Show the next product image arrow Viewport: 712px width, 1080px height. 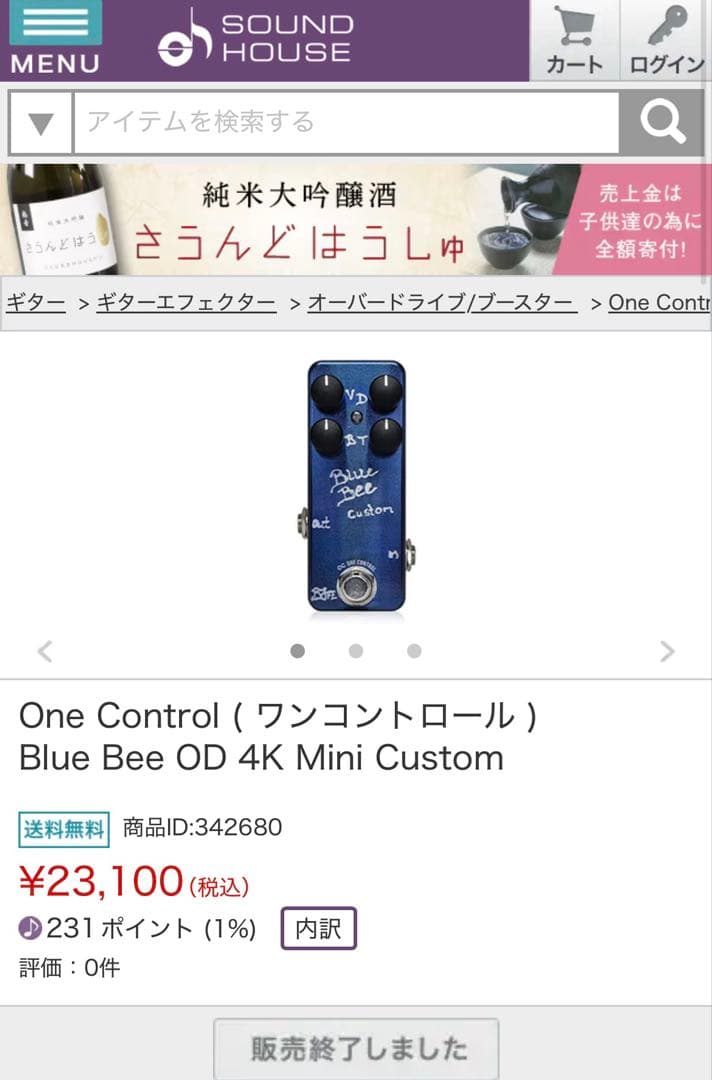(667, 652)
